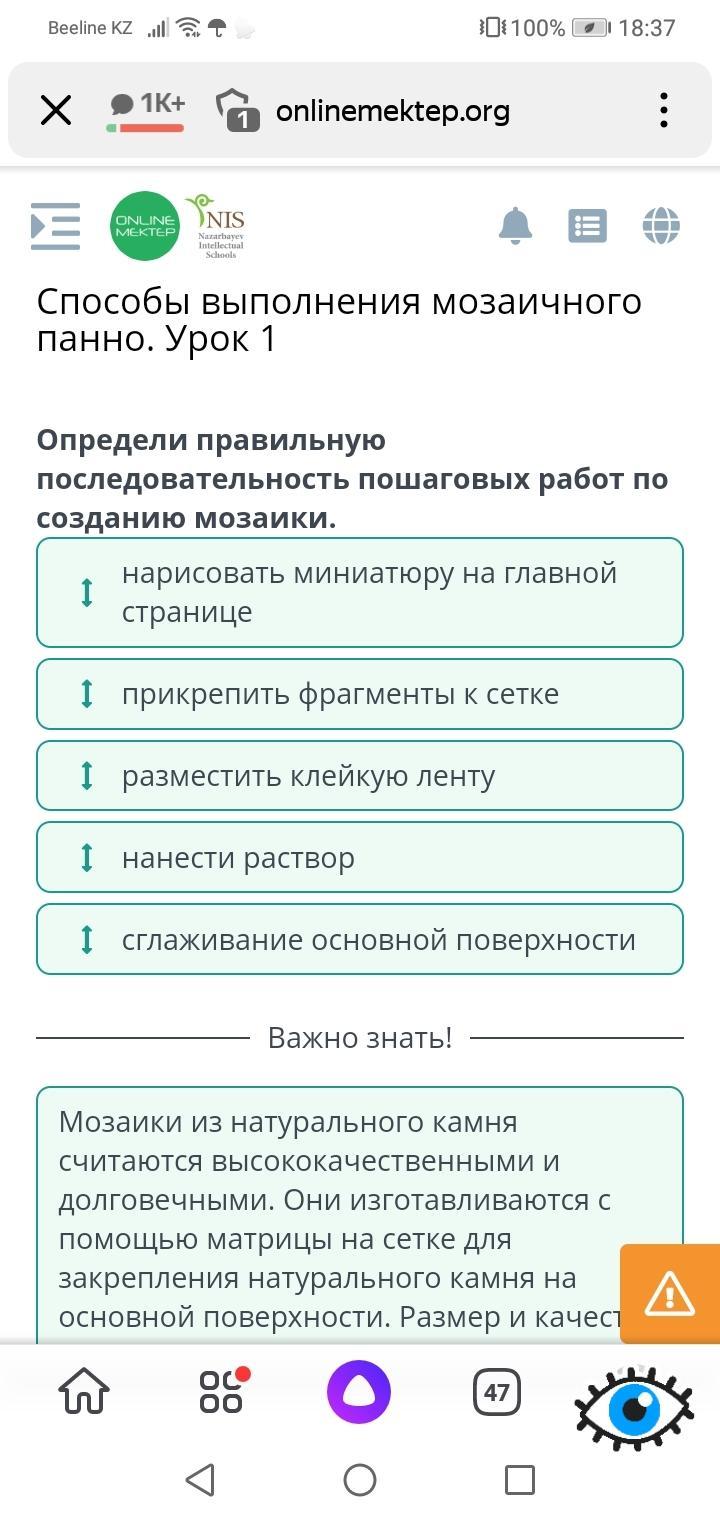Go to the browser home page
This screenshot has height=1520, width=720.
point(85,1391)
